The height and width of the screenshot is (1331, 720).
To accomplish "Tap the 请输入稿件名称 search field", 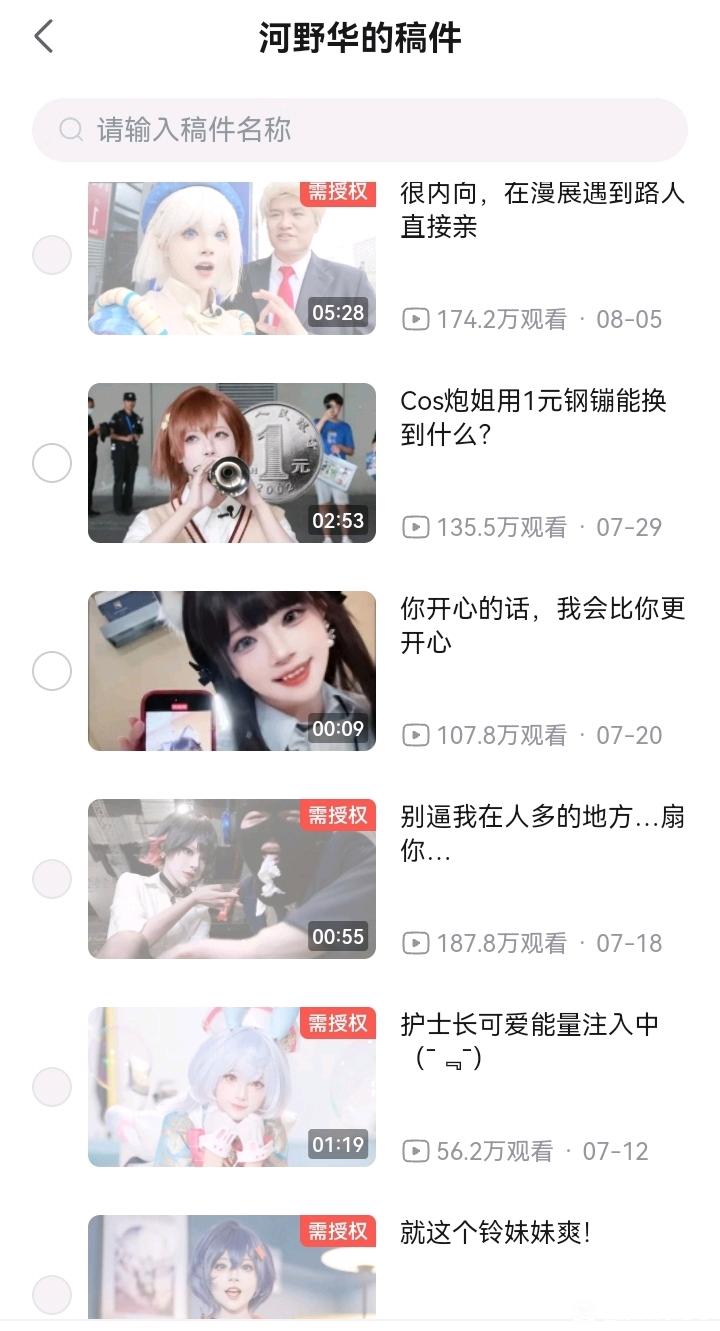I will pos(360,130).
